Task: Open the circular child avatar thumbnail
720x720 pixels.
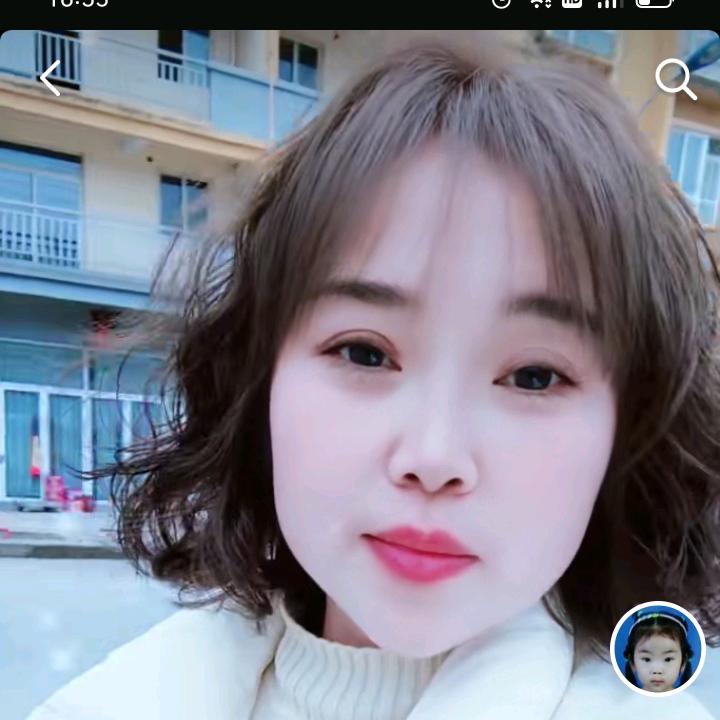Action: (x=658, y=648)
